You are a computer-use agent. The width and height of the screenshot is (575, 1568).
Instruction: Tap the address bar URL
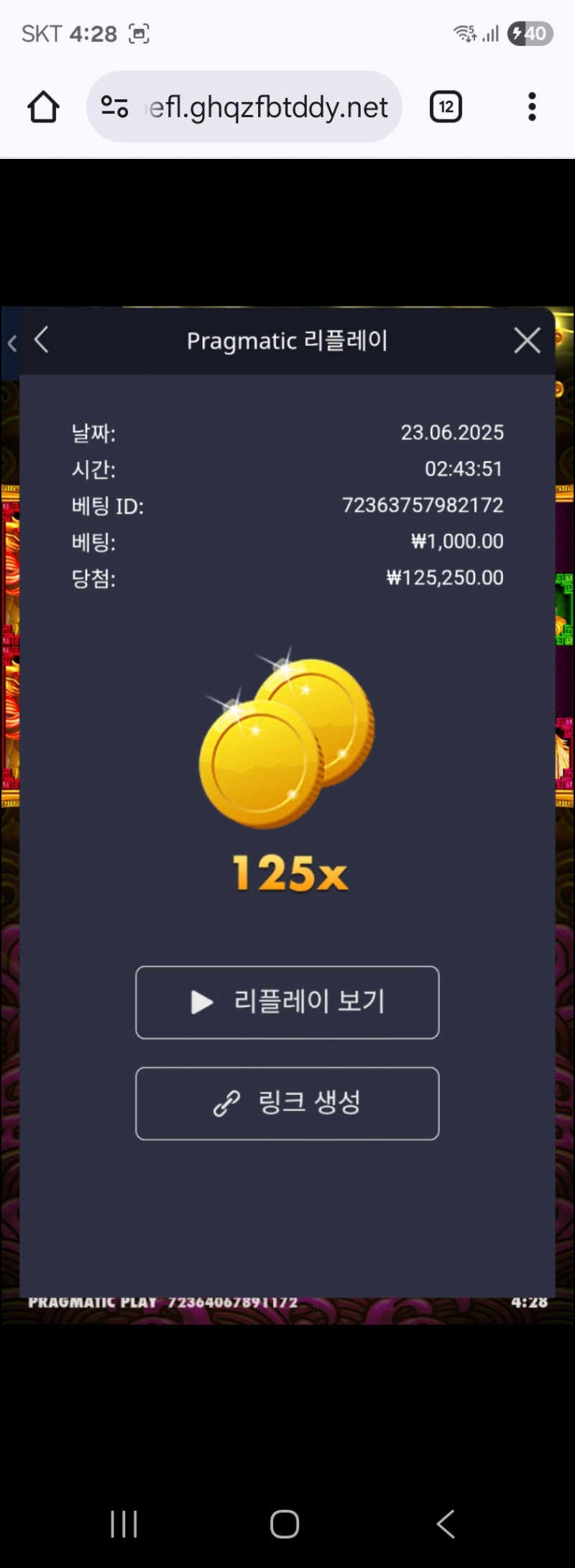coord(268,107)
